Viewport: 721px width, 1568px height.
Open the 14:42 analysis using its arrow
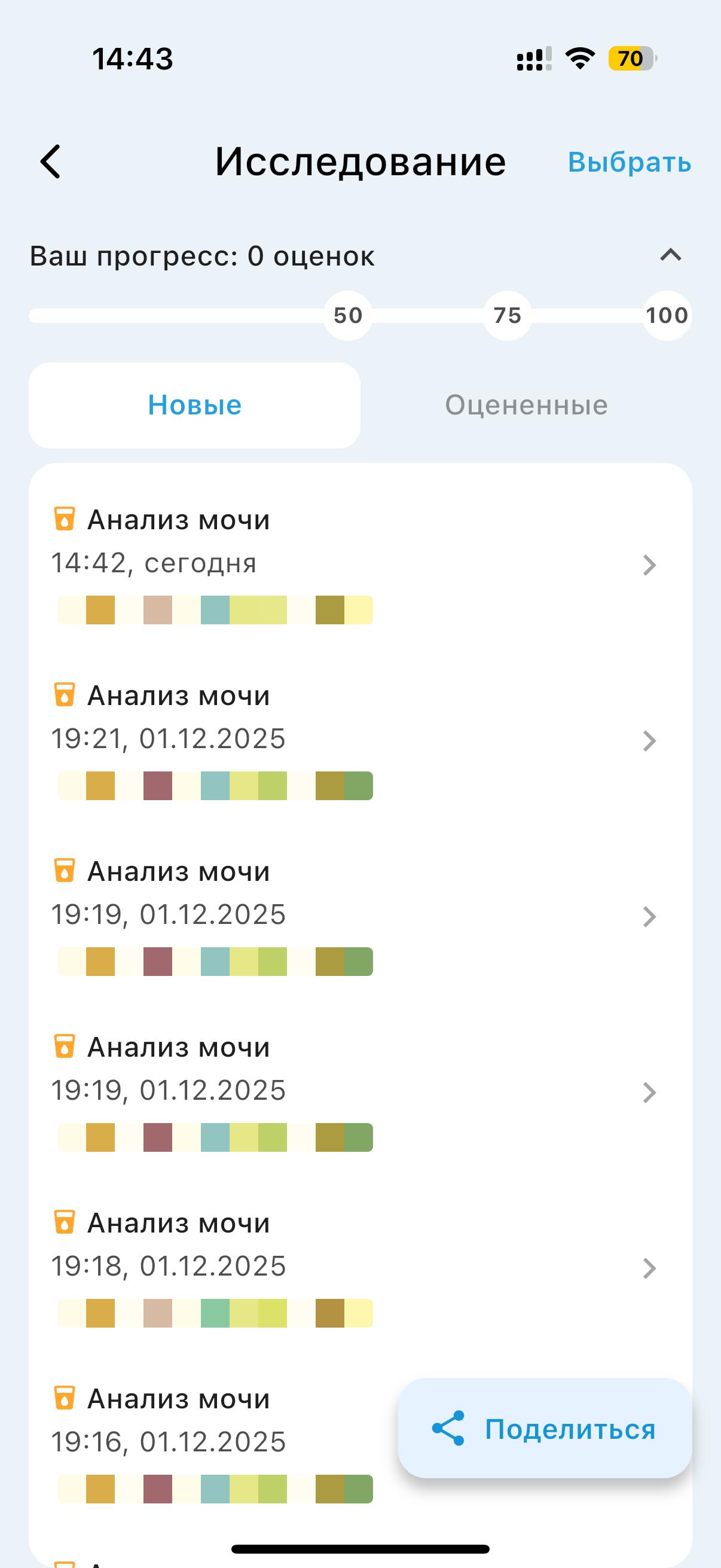(x=649, y=566)
